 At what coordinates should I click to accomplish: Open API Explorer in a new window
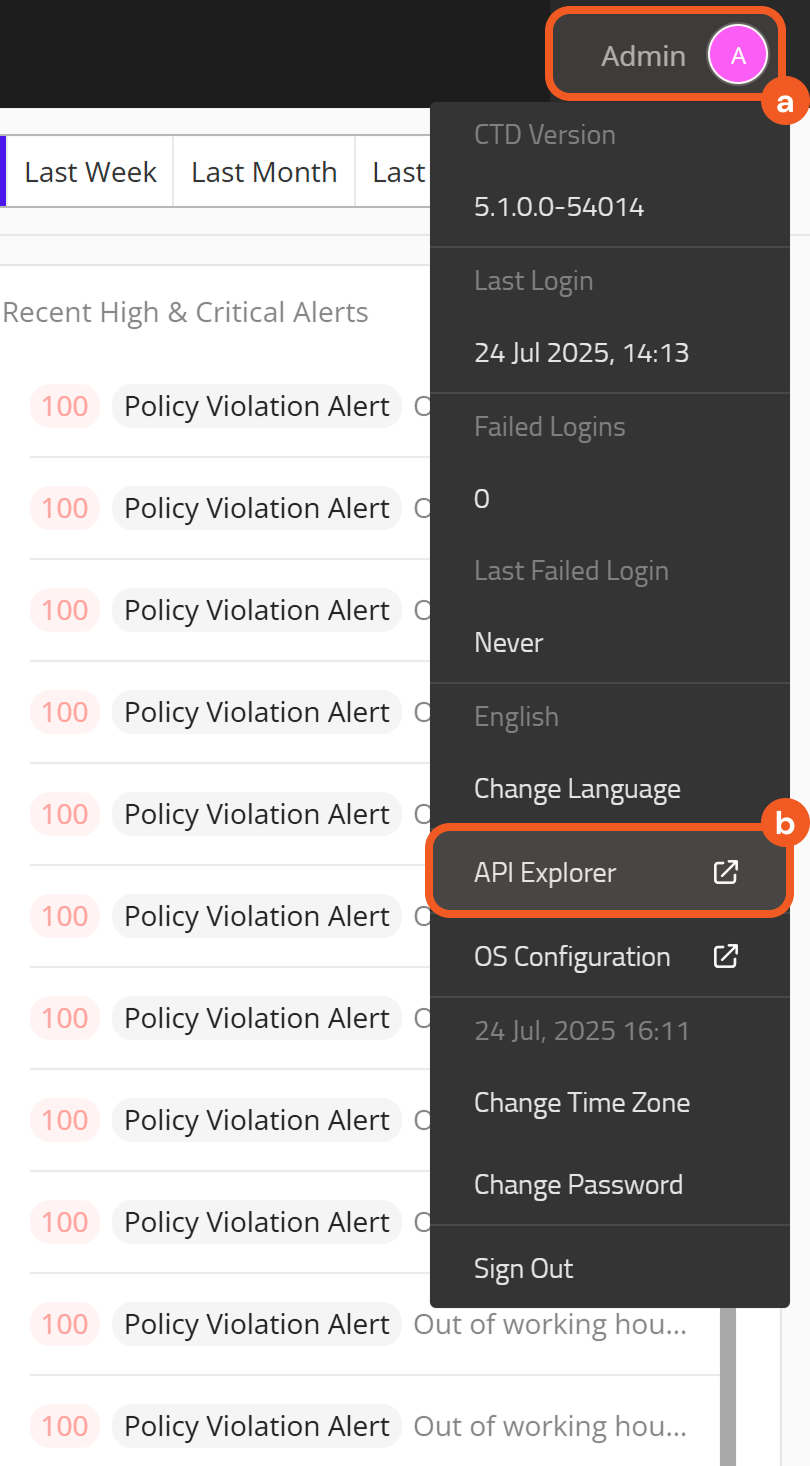point(607,872)
